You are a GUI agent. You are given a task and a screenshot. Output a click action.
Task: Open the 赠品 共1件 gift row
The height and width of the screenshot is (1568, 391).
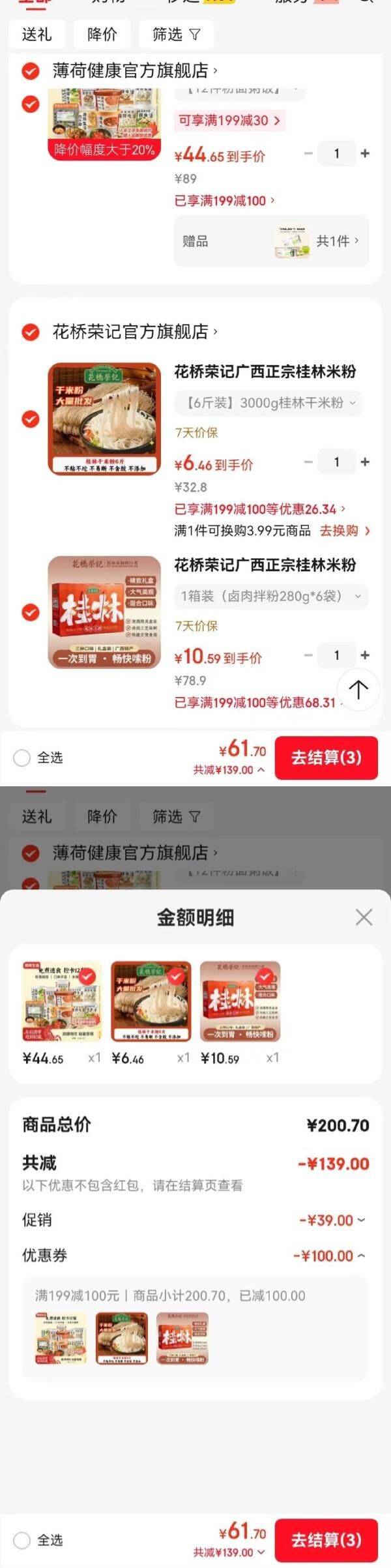[271, 241]
